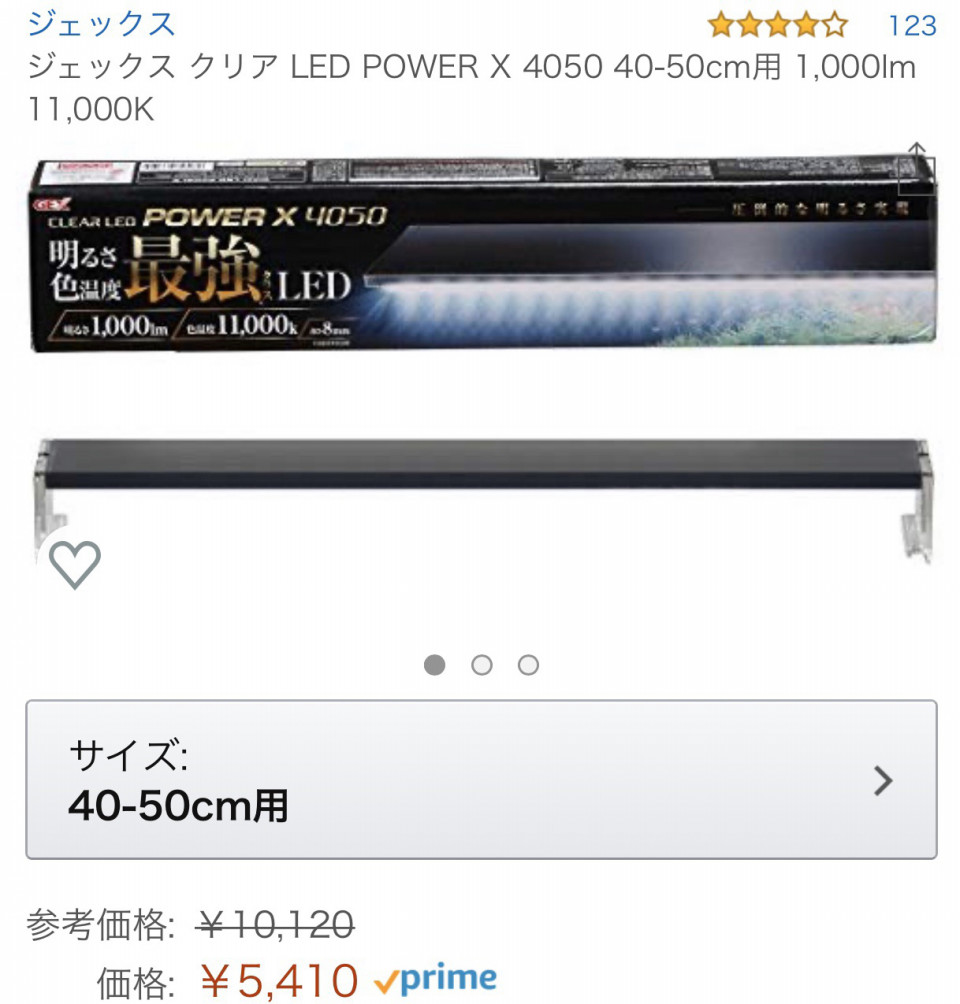Open the サイズ 40-50cm用 selector
Image resolution: width=960 pixels, height=1004 pixels.
pos(481,780)
